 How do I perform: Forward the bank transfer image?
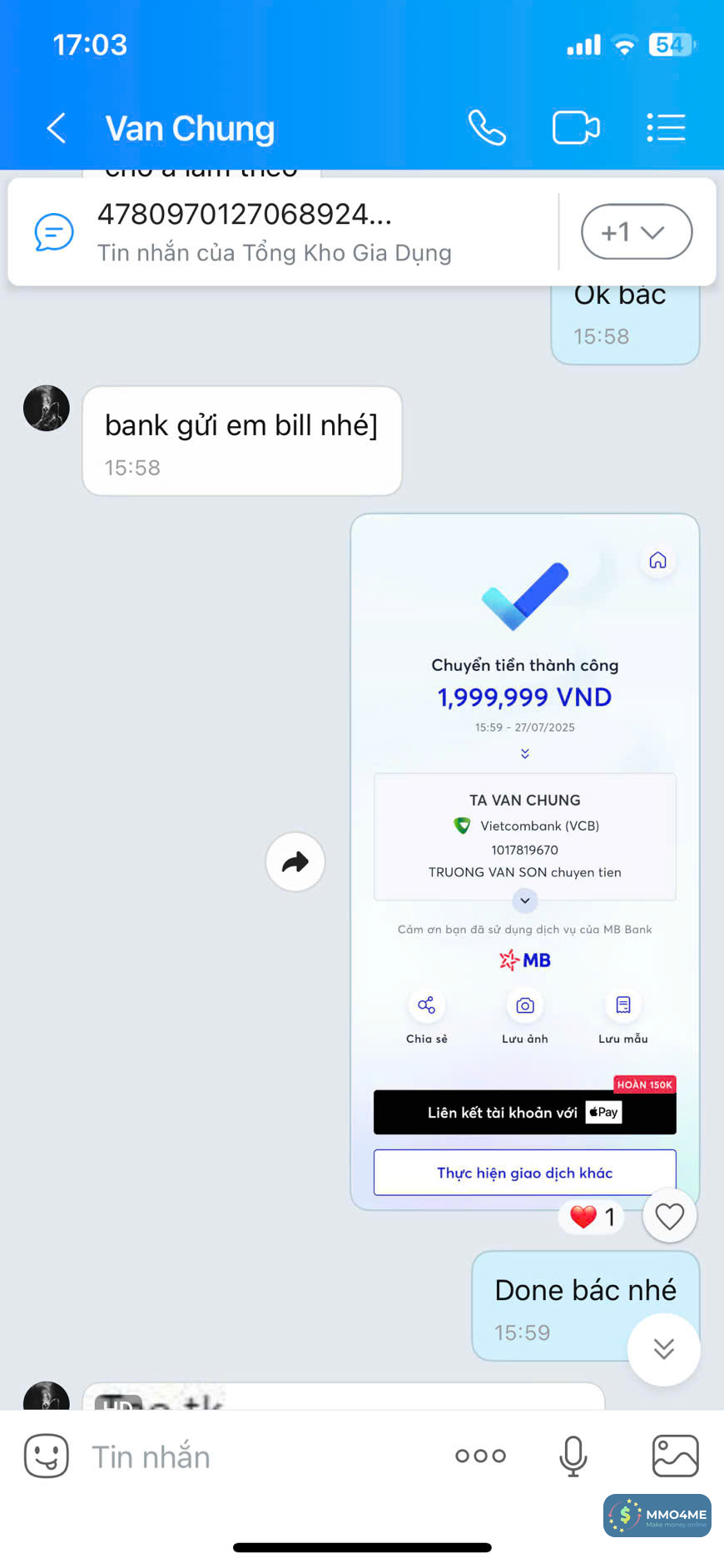295,861
